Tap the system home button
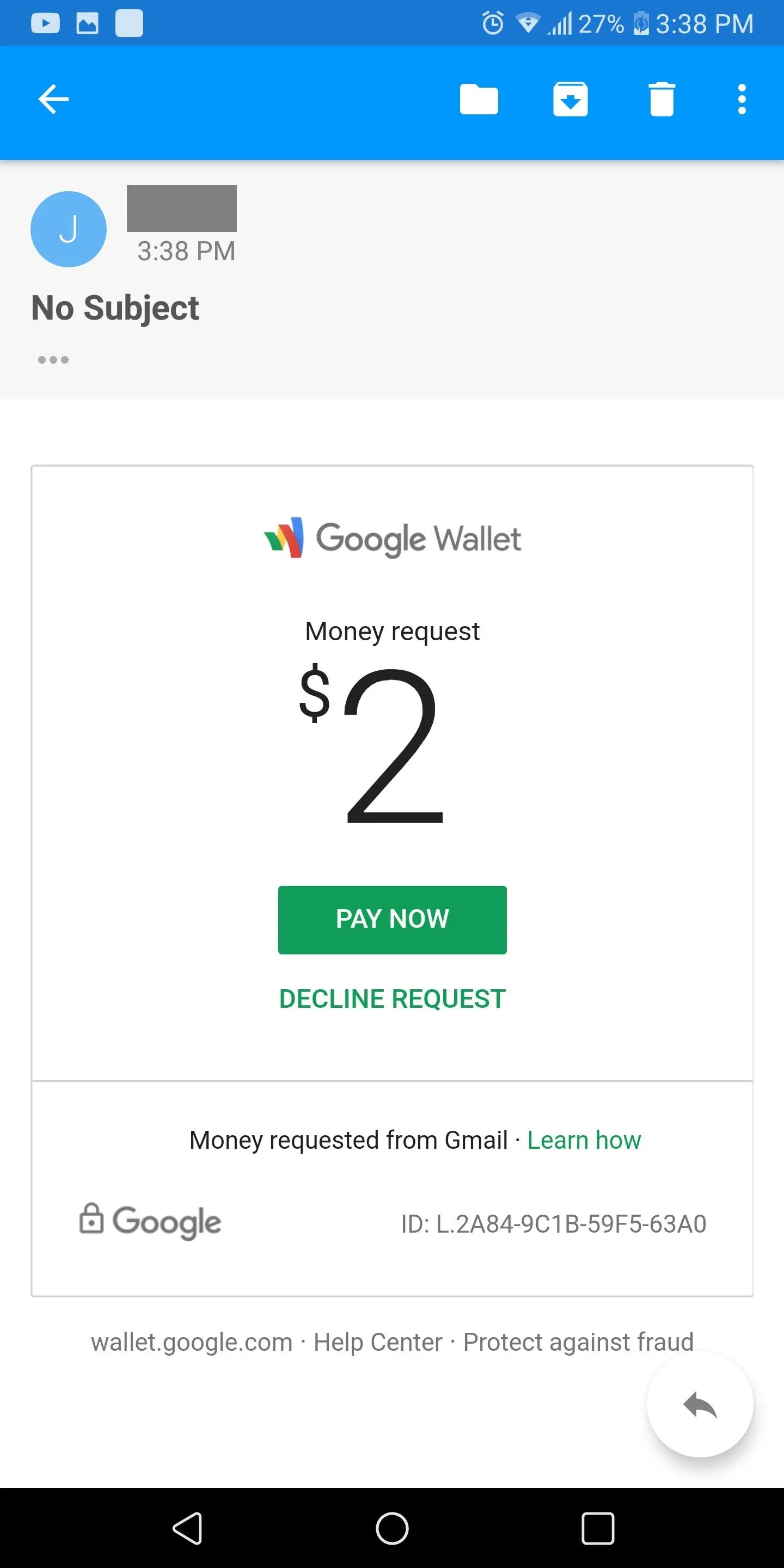 click(392, 1528)
